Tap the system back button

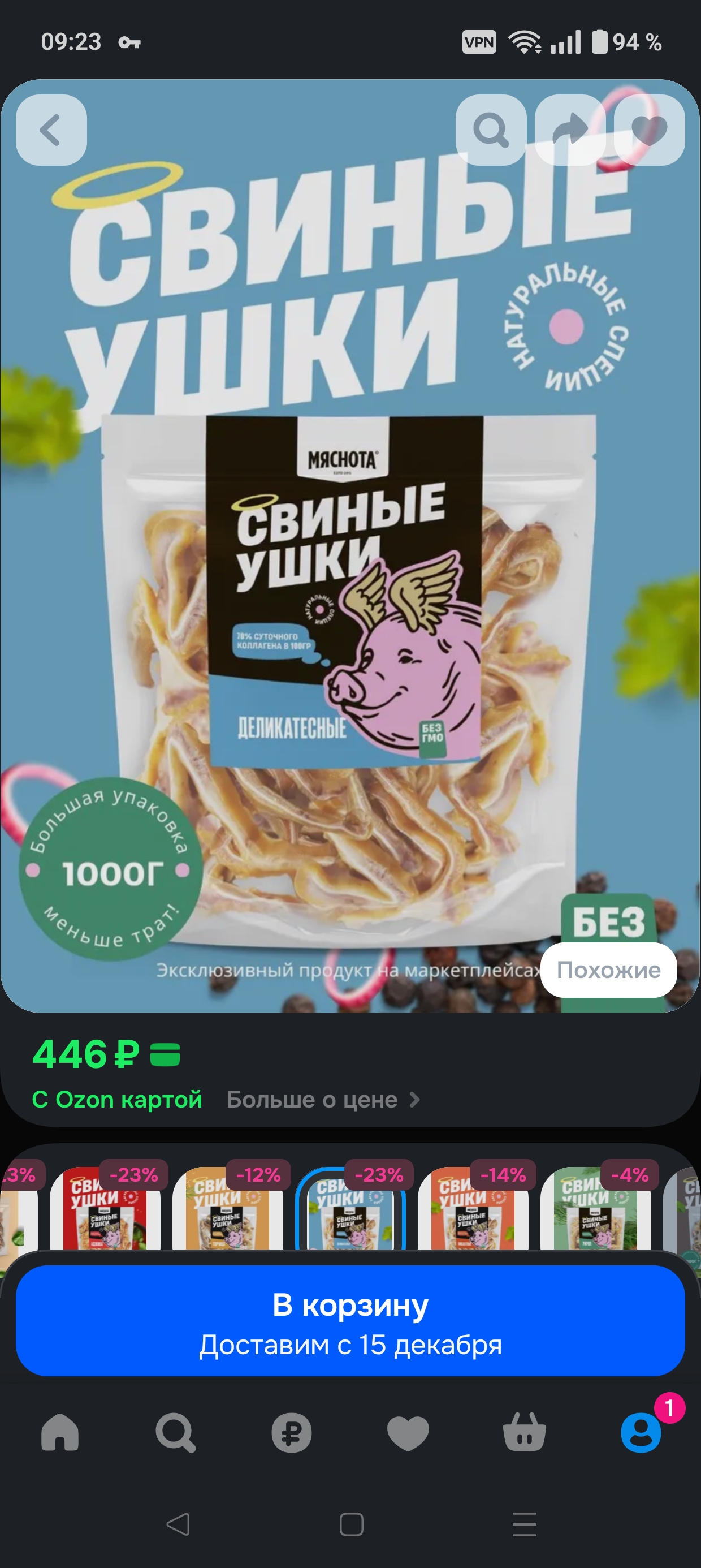click(178, 1524)
